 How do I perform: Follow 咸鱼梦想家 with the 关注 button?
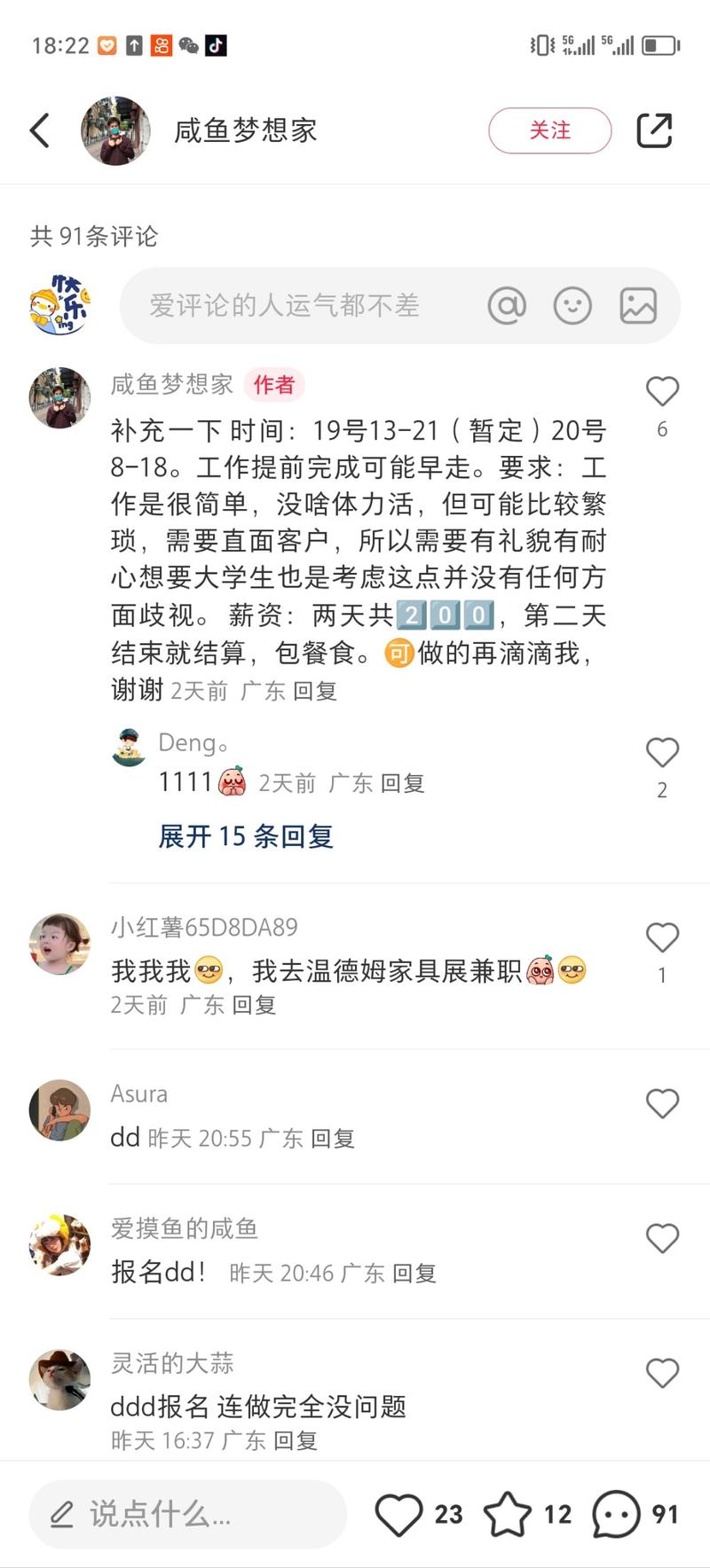pyautogui.click(x=549, y=130)
